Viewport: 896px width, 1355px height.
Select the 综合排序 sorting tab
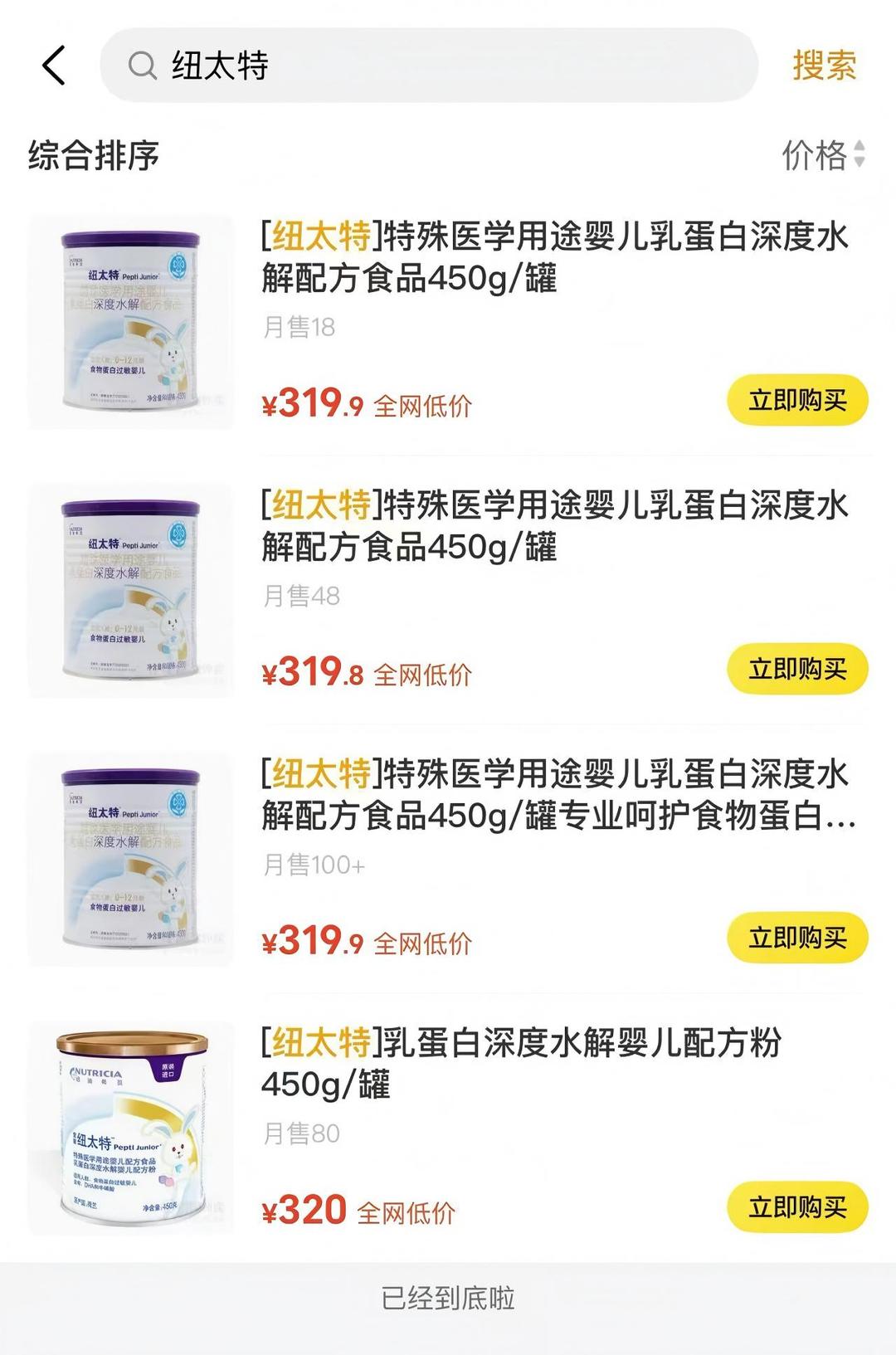94,155
